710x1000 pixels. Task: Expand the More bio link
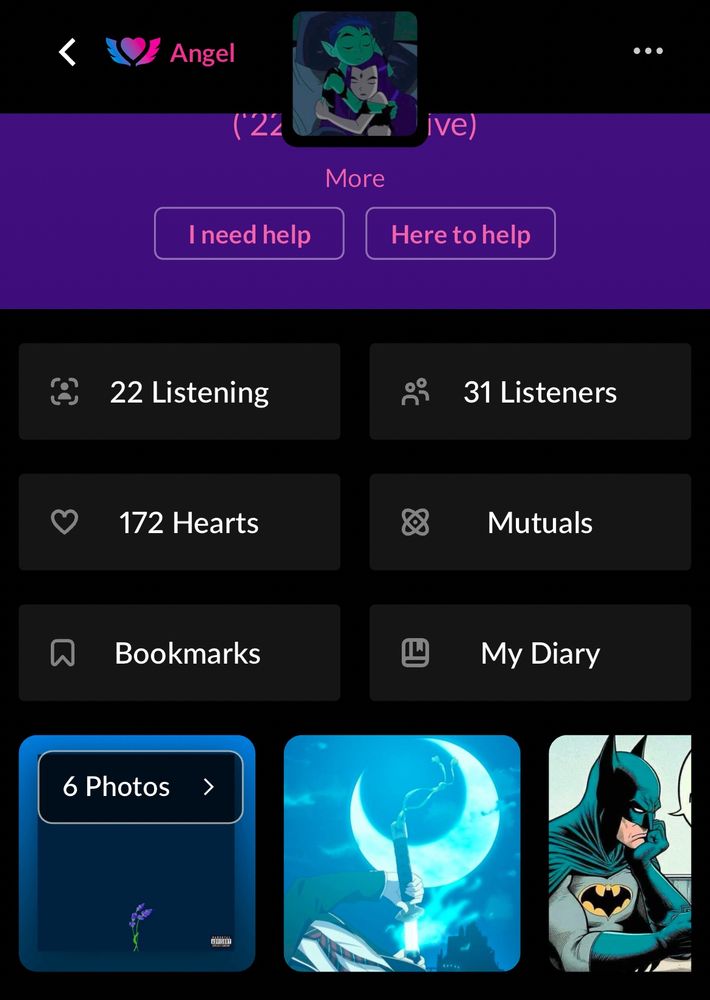click(354, 178)
